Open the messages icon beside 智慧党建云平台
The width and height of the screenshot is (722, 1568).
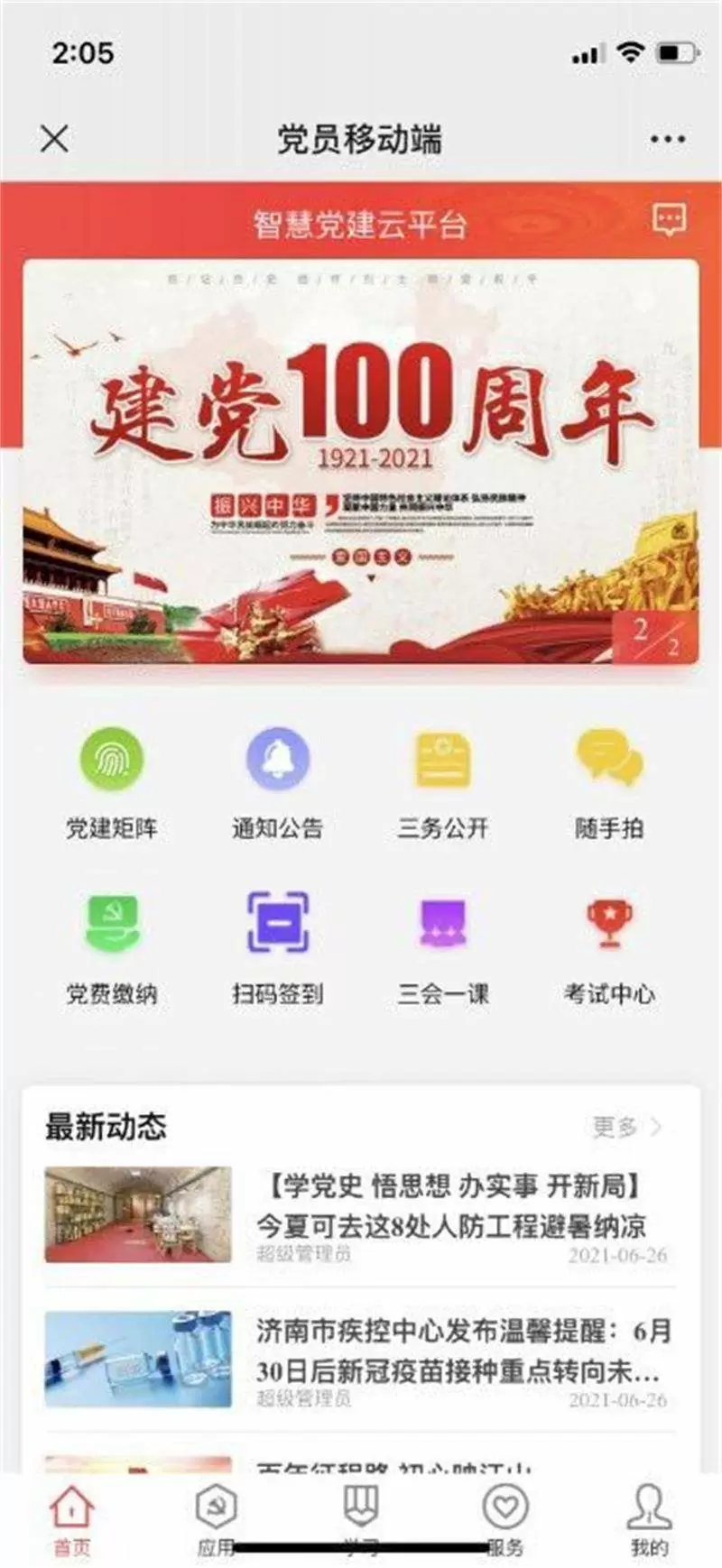click(669, 219)
